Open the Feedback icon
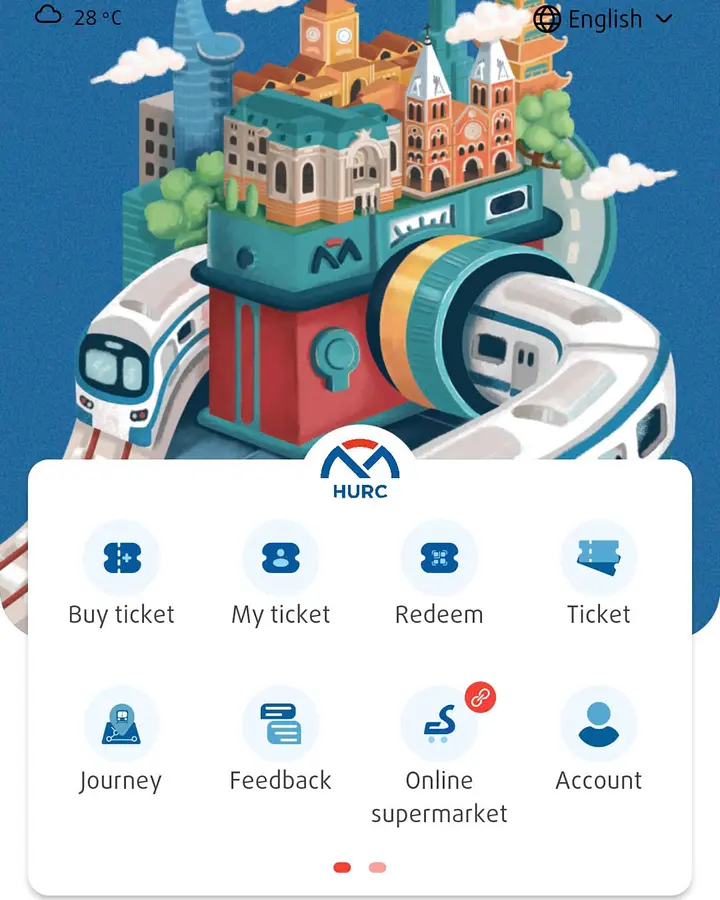720x900 pixels. 280,723
